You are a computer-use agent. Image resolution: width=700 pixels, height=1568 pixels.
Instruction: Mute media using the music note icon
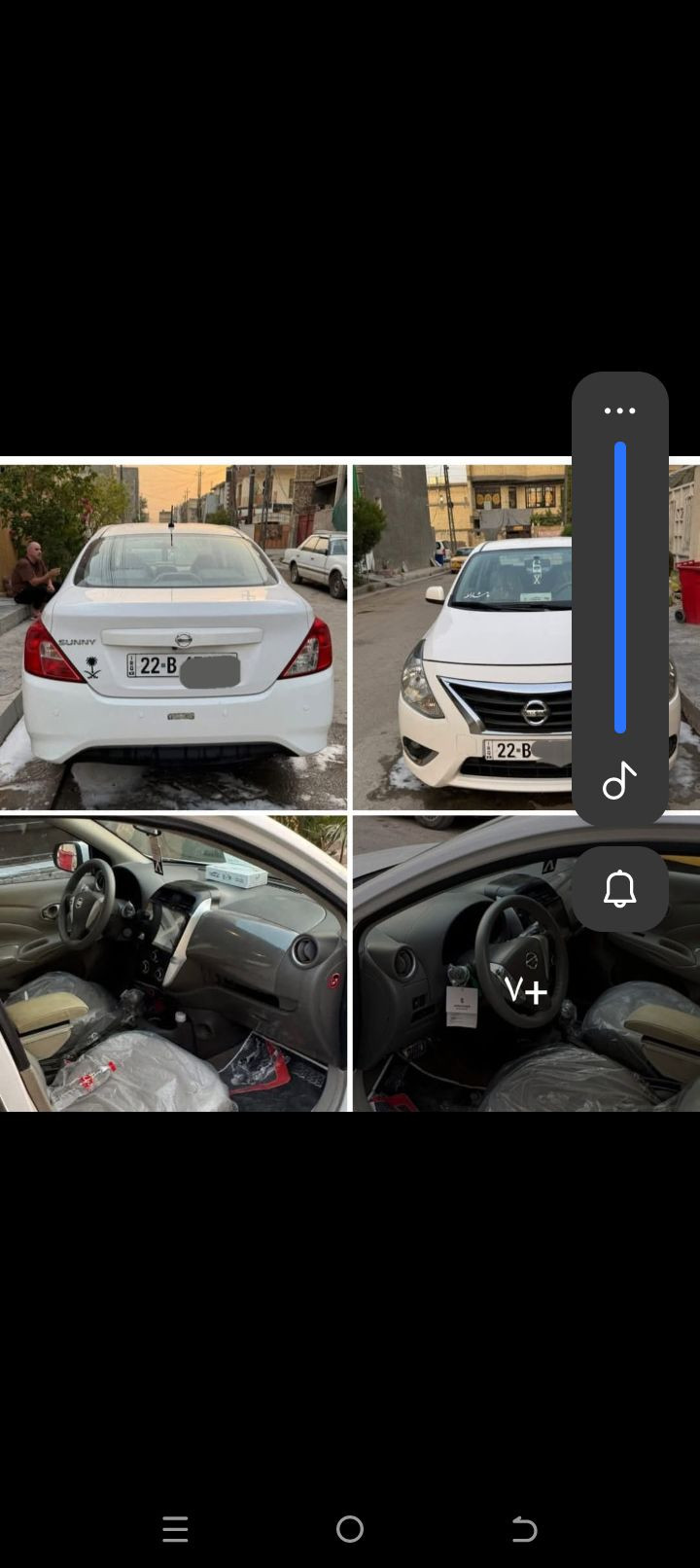(619, 780)
